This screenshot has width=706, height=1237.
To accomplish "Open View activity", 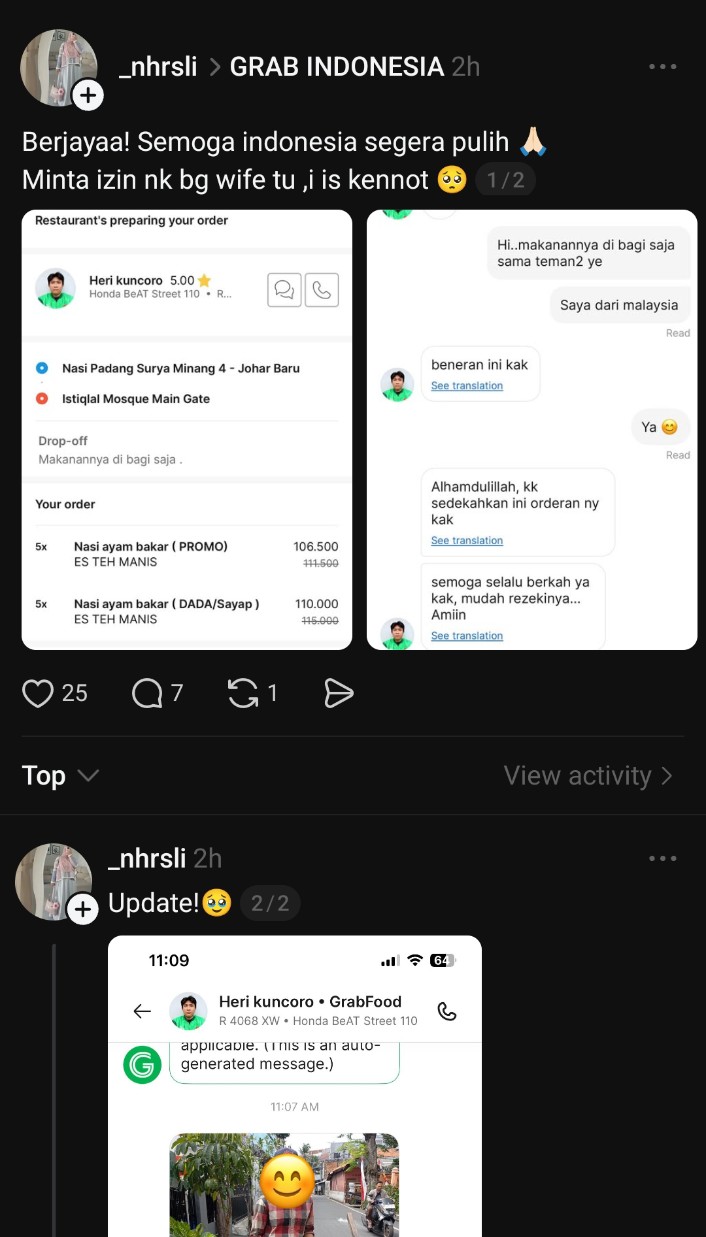I will pos(588,776).
